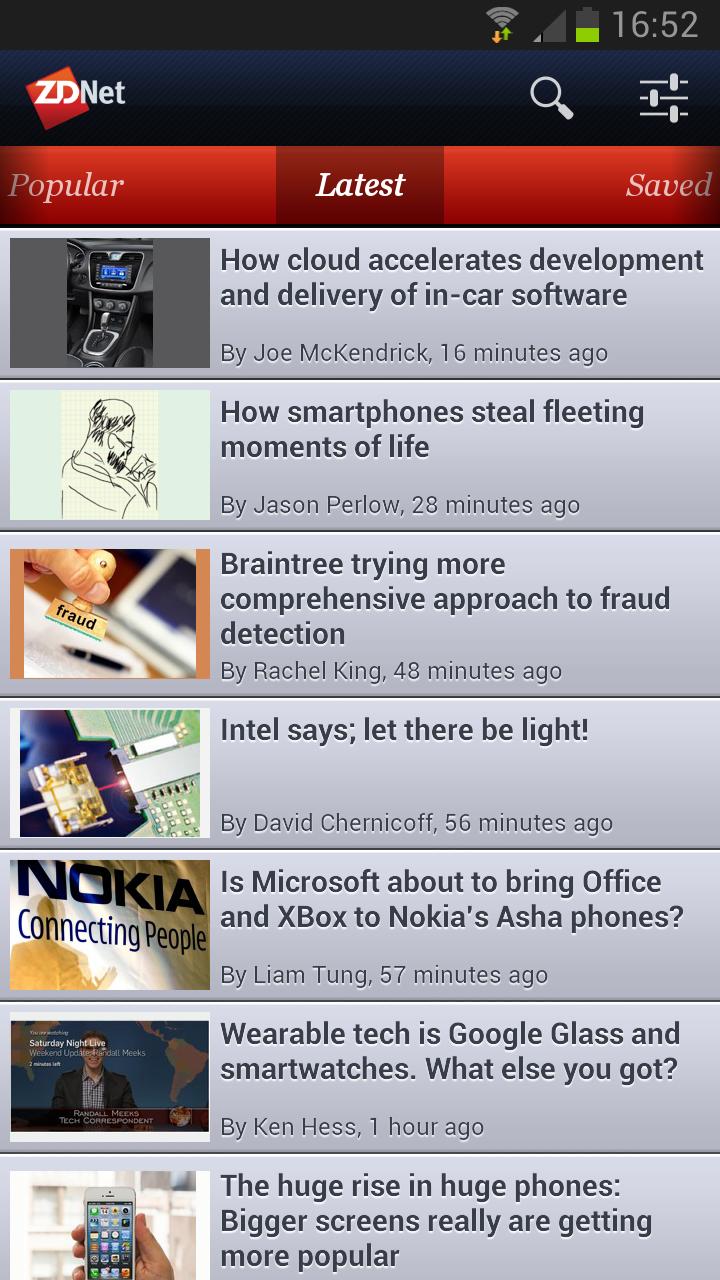
Task: Open the filter settings icon top right
Action: (662, 97)
